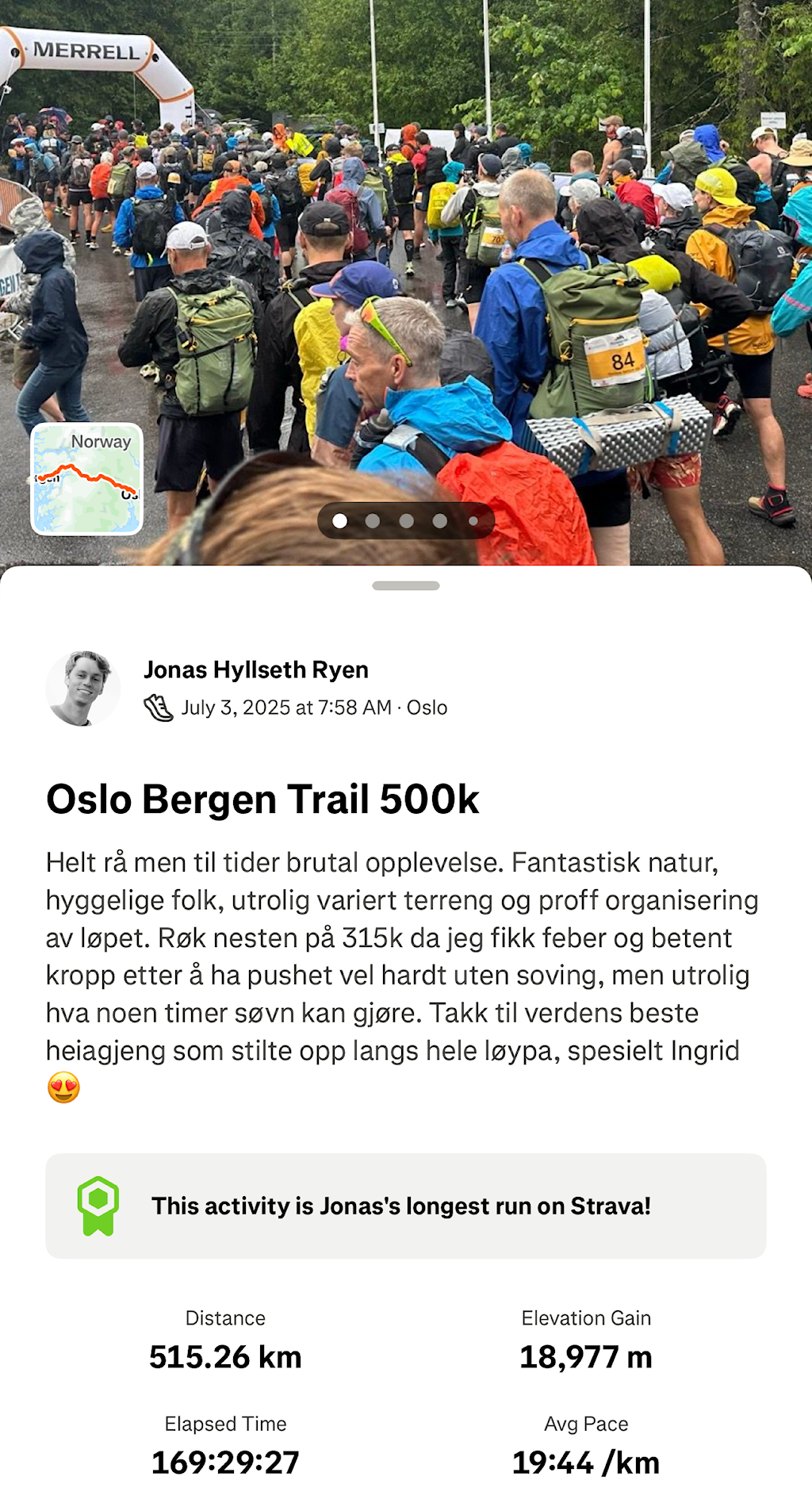Tap the longest run achievement banner

(405, 1206)
